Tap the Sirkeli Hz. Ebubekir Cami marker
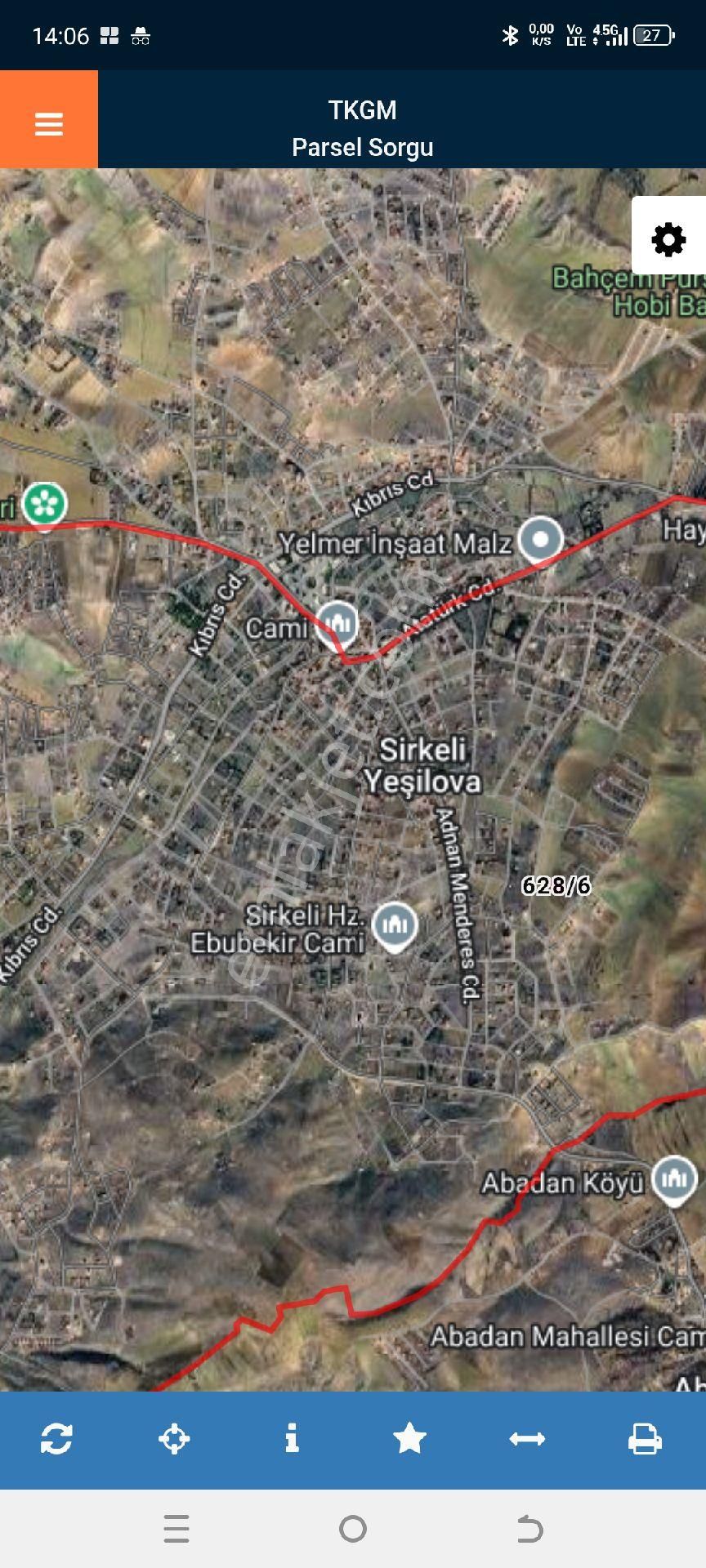 (x=396, y=926)
